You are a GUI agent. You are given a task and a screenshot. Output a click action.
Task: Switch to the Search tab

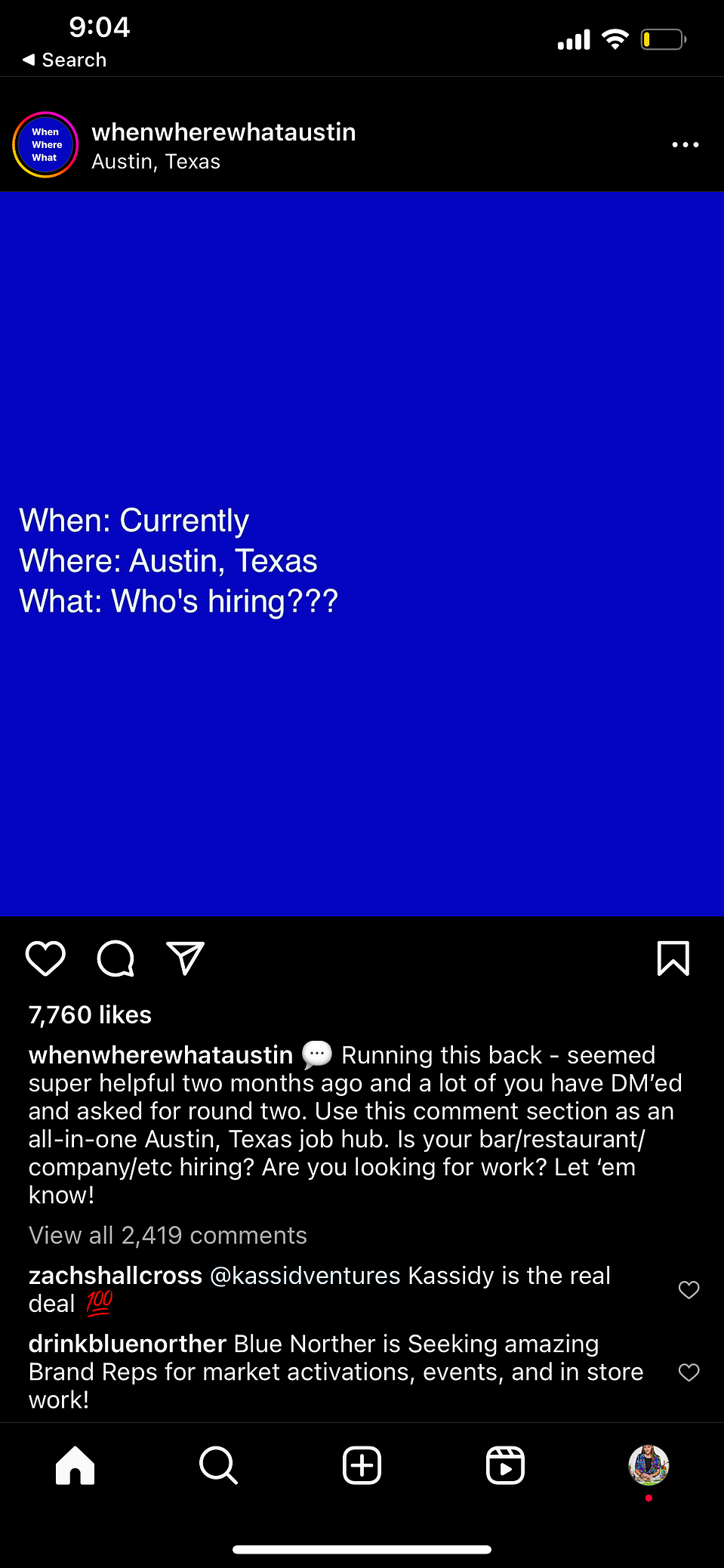click(x=218, y=1465)
